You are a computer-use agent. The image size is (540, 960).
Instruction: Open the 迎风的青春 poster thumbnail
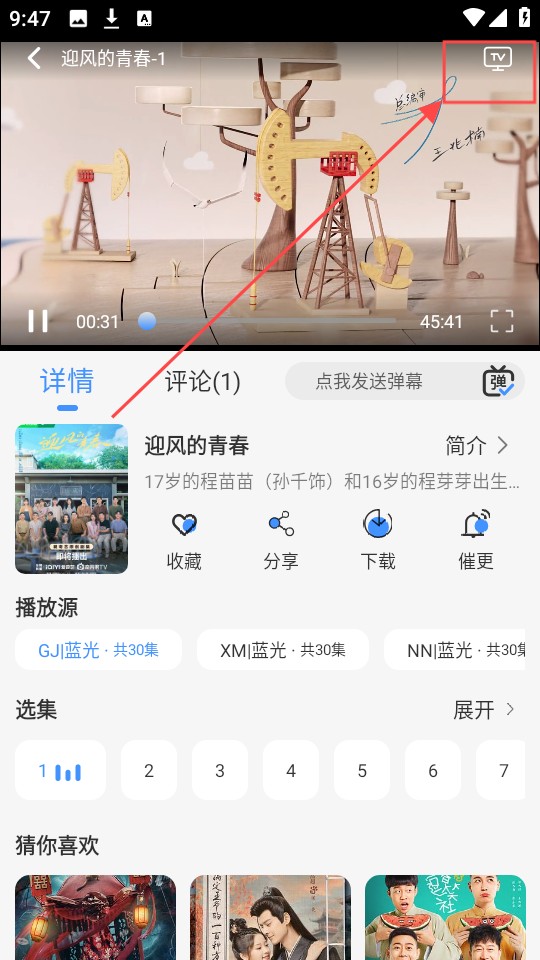tap(72, 499)
